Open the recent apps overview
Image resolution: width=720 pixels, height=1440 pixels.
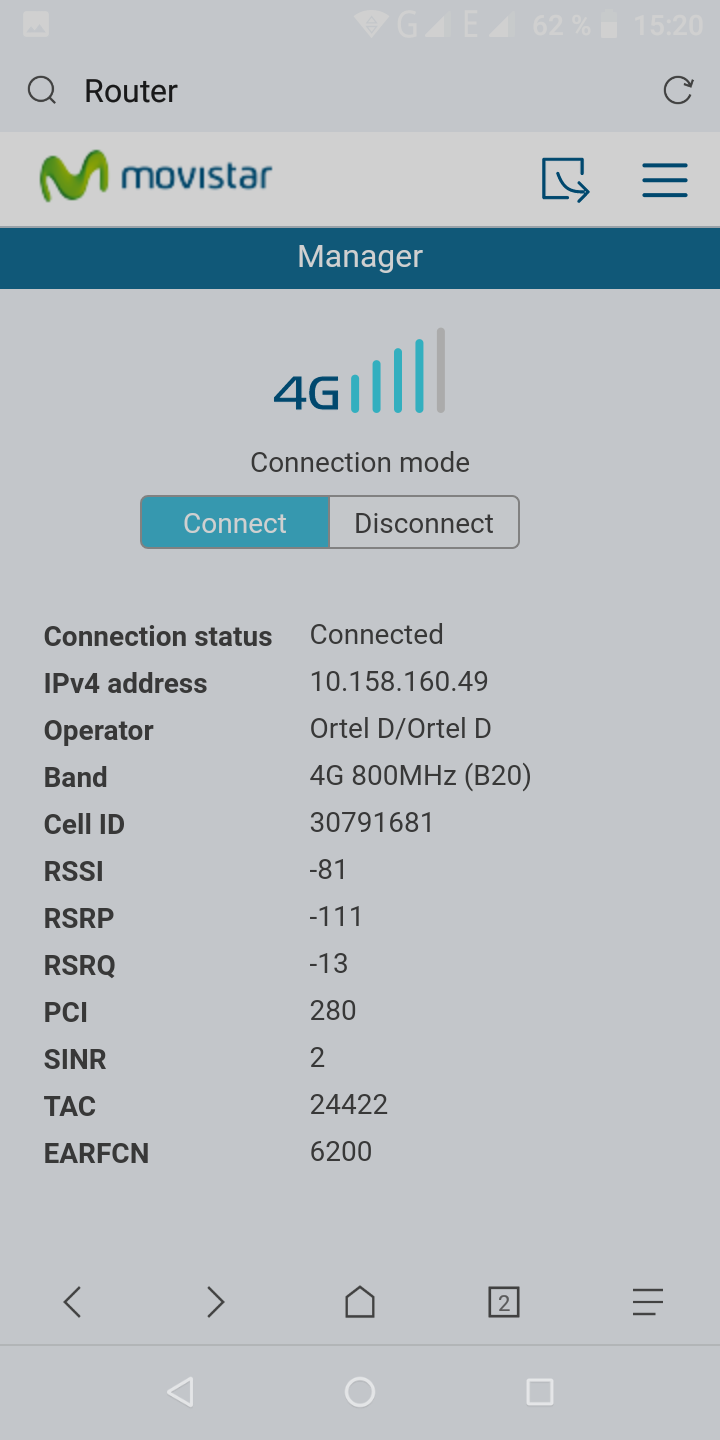click(540, 1392)
